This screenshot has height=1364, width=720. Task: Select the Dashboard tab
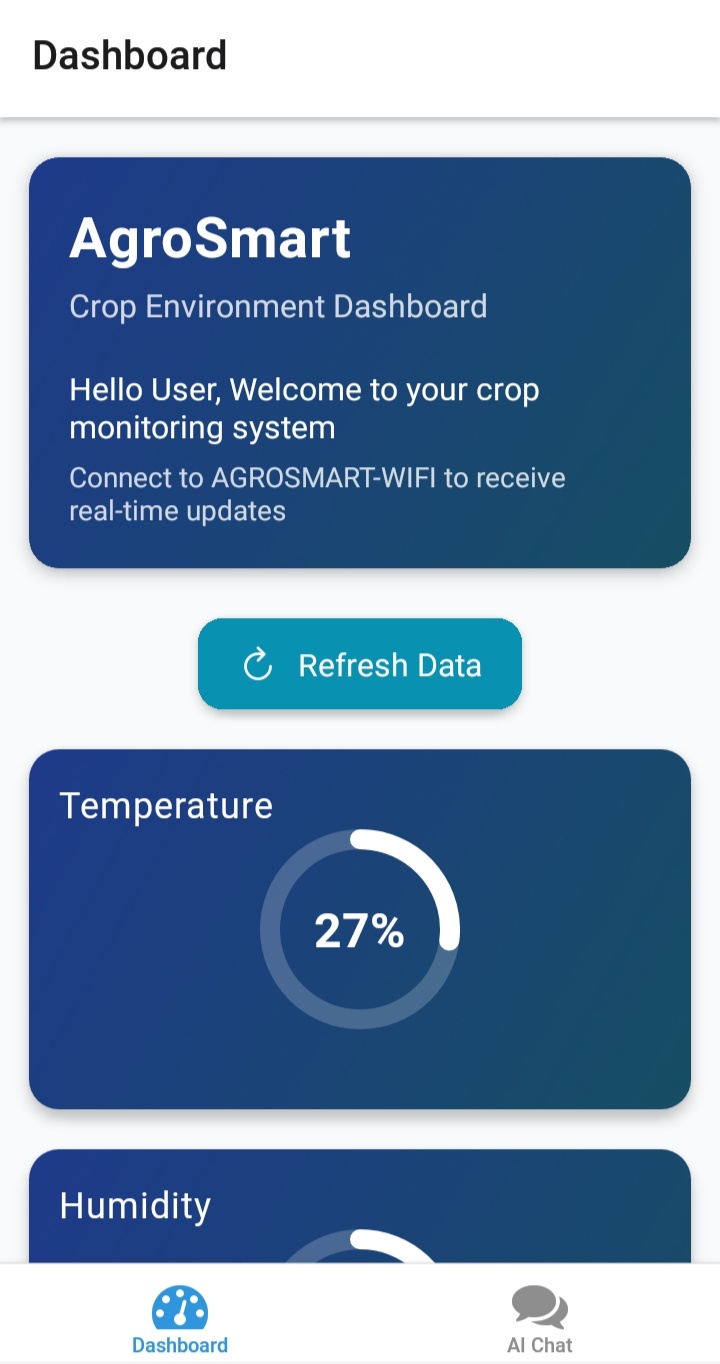click(x=180, y=1319)
